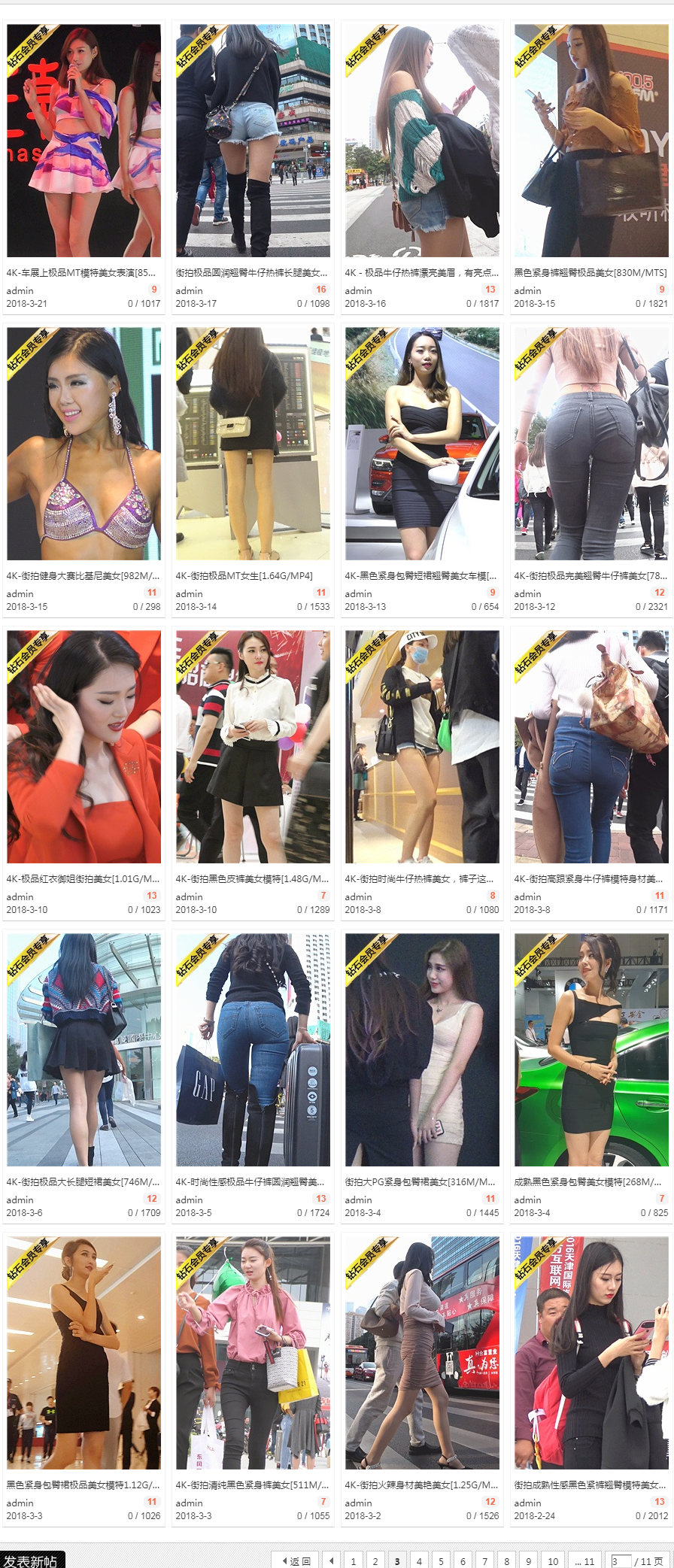674x1568 pixels.
Task: Go to the previous page arrow
Action: [332, 1561]
